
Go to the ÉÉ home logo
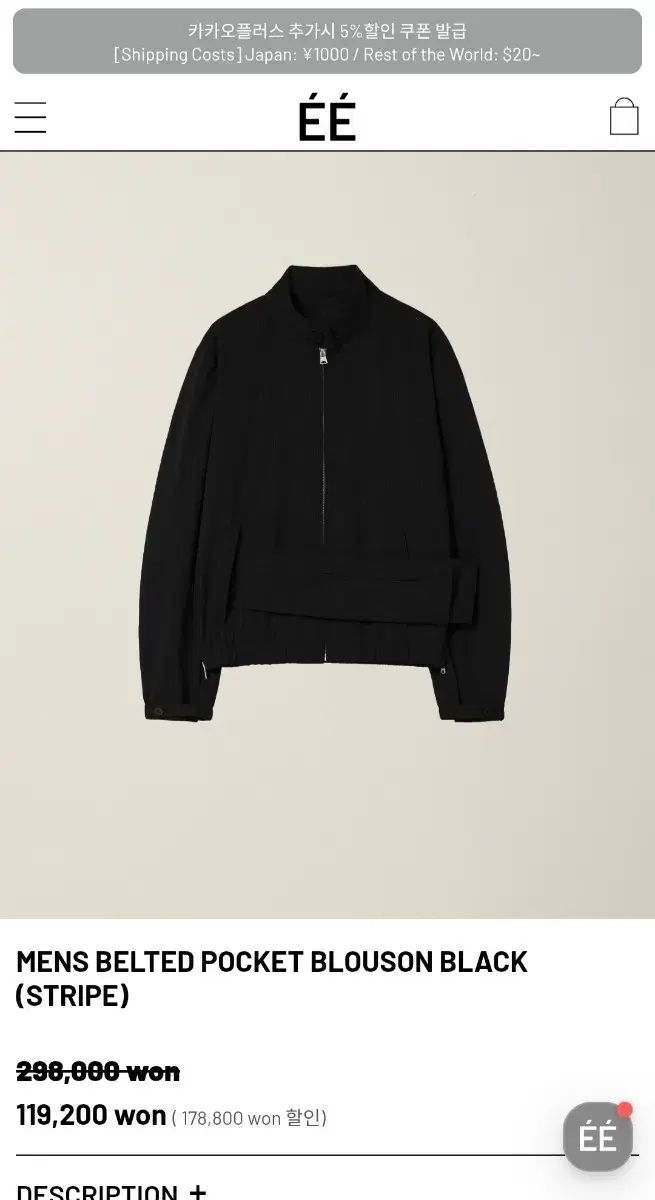(x=327, y=120)
